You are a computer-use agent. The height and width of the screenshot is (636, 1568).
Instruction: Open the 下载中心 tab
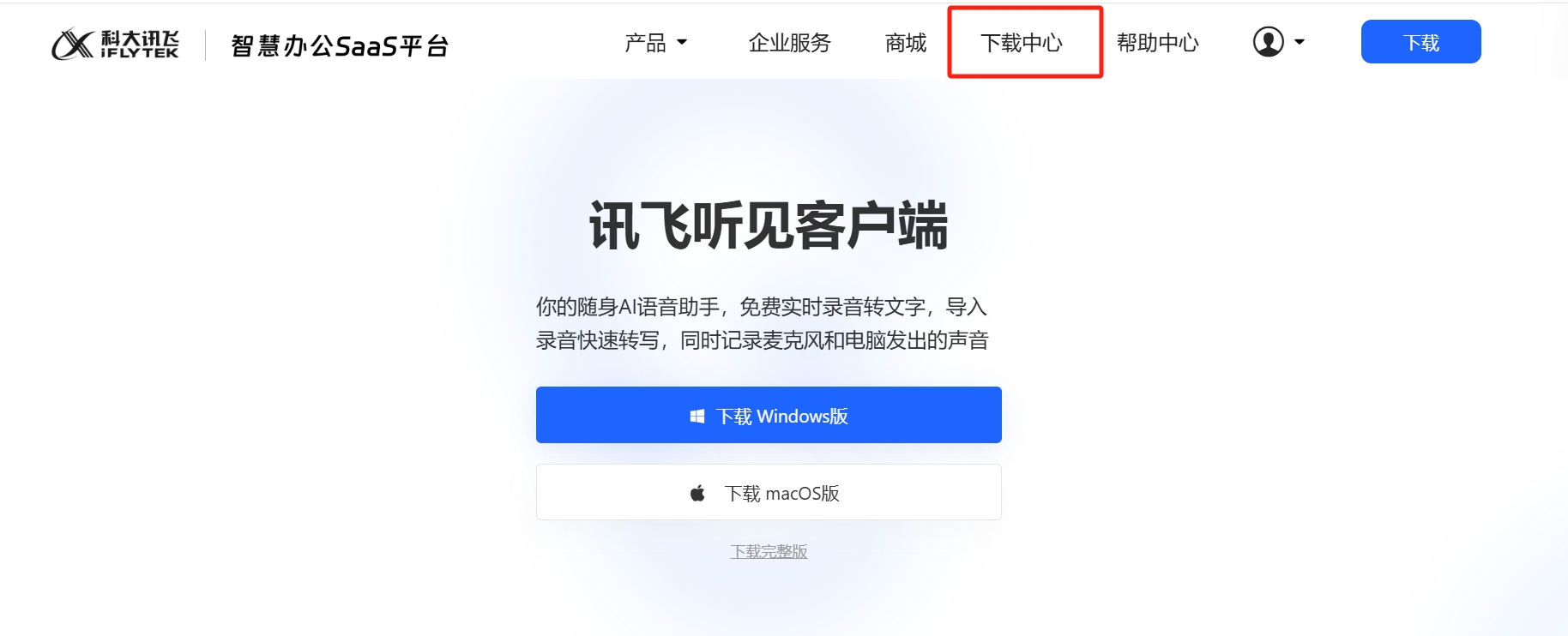click(x=1022, y=43)
